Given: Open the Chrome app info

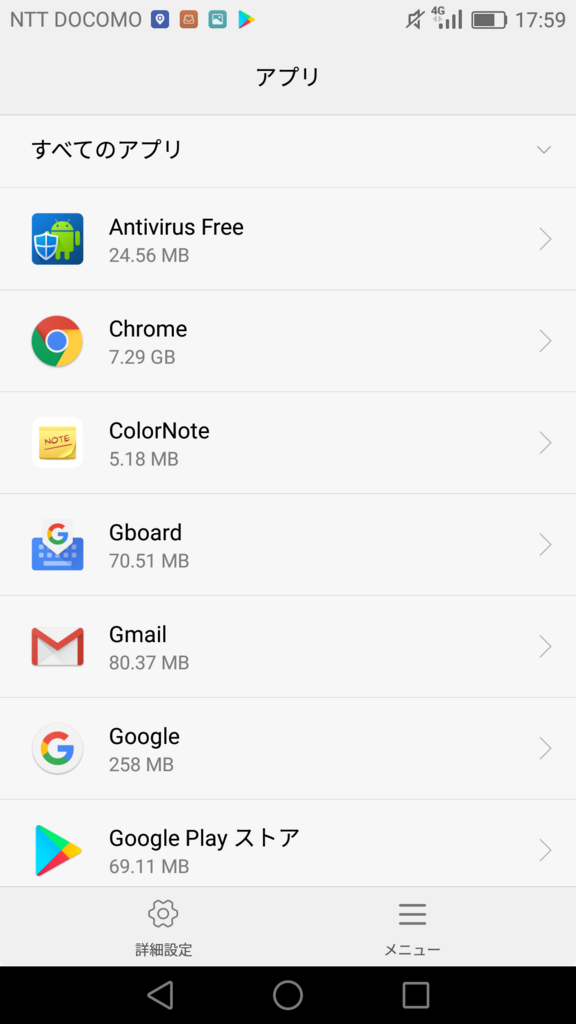Looking at the screenshot, I should 288,341.
